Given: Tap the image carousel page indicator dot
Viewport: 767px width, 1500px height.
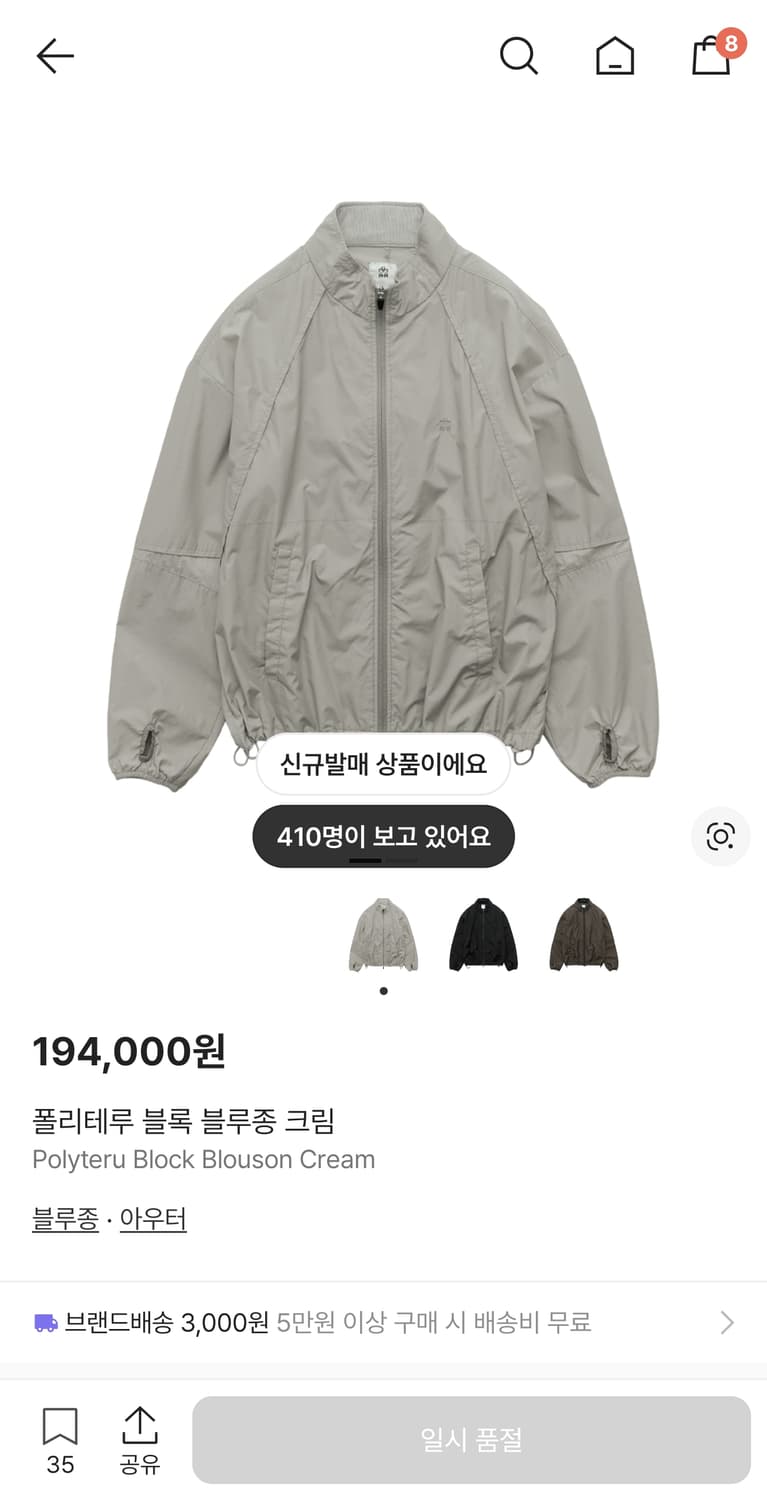Looking at the screenshot, I should tap(383, 991).
